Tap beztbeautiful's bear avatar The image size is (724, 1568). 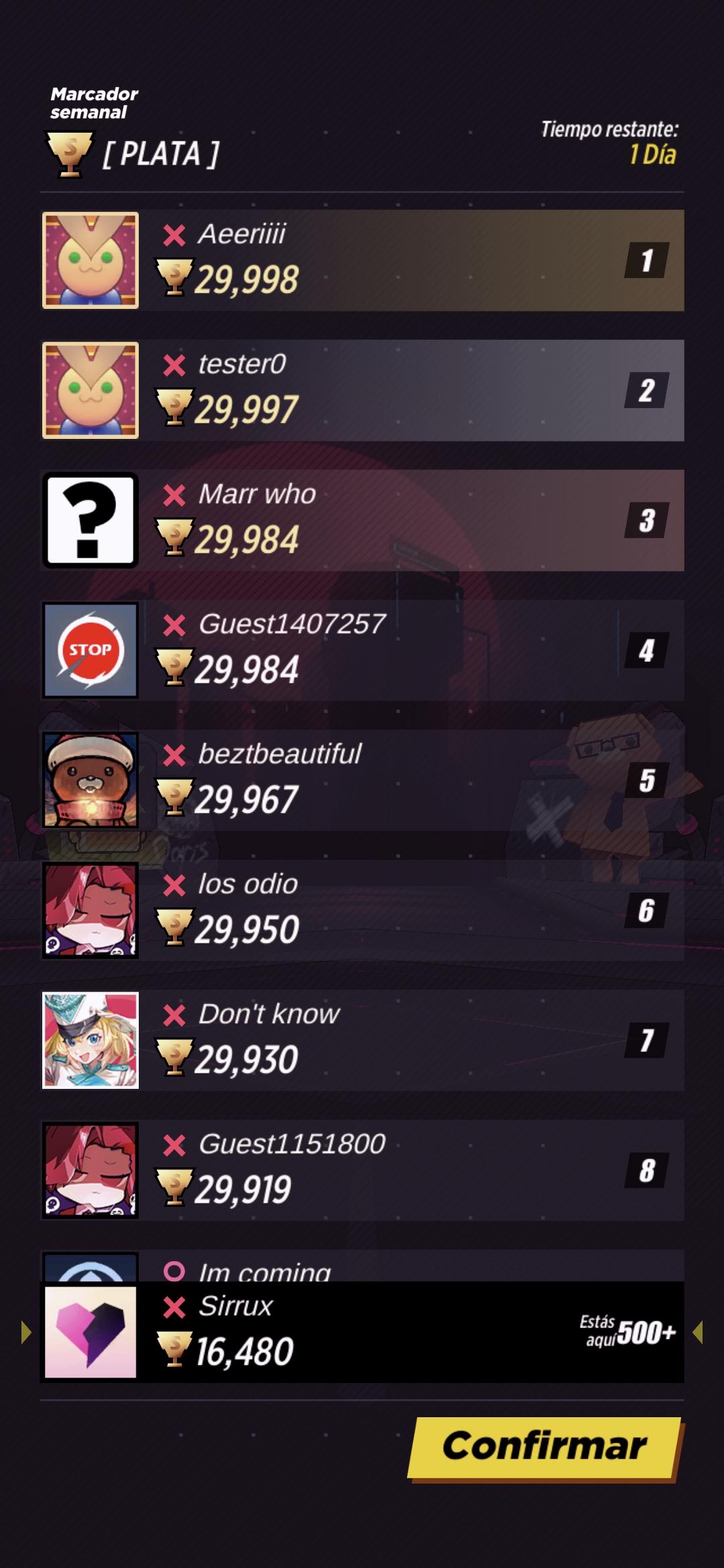point(90,777)
